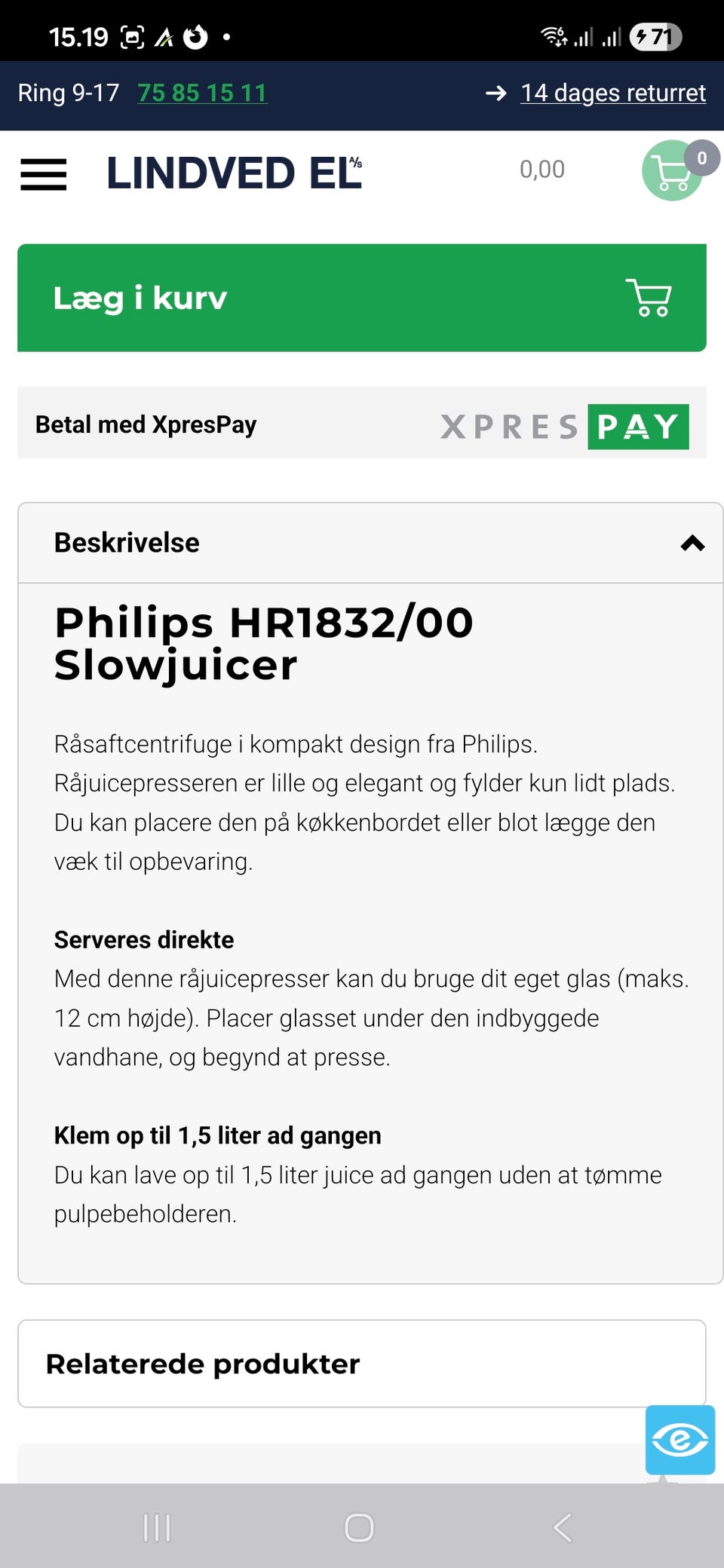Open the Beskrivelse tab header
Screen dimensions: 724x1568
pos(126,542)
